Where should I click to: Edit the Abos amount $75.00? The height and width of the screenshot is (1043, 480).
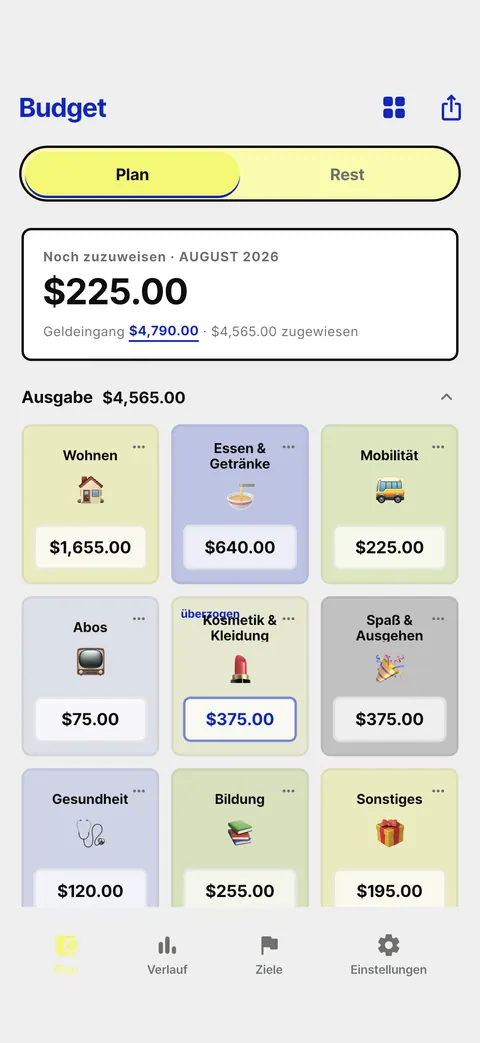click(90, 719)
